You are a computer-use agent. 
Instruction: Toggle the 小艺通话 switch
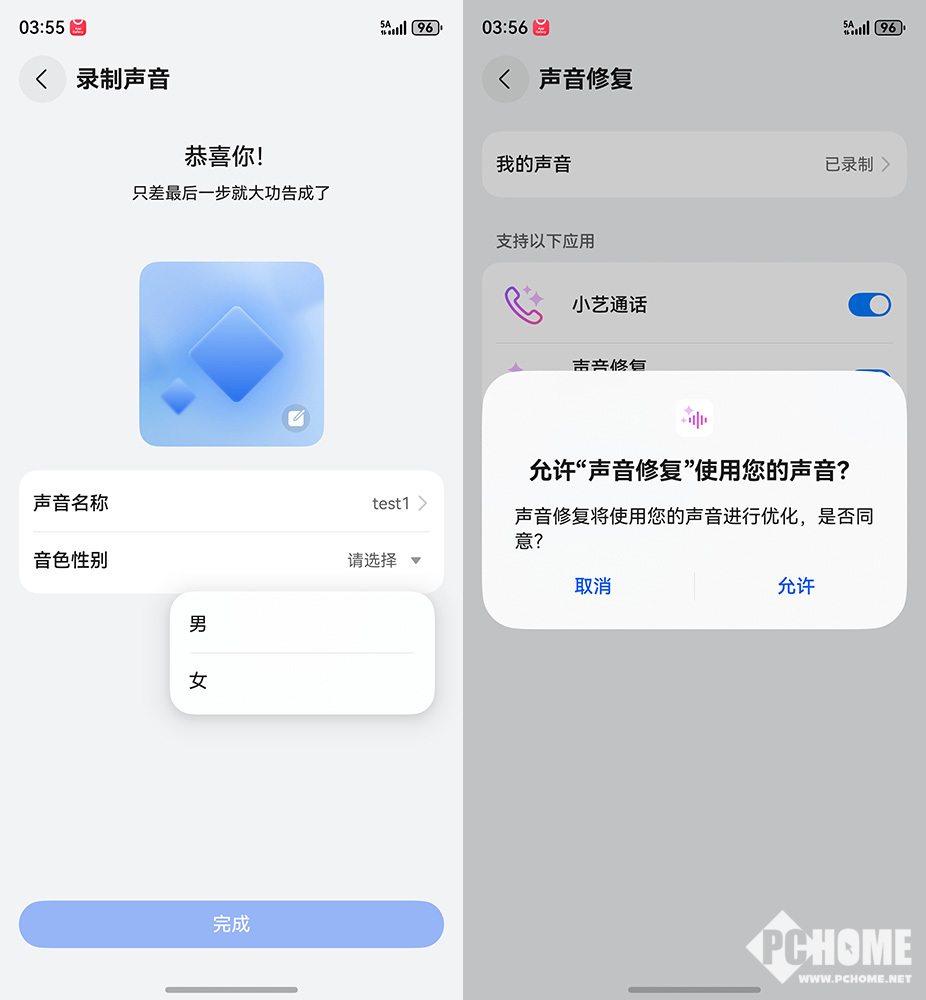[x=868, y=305]
